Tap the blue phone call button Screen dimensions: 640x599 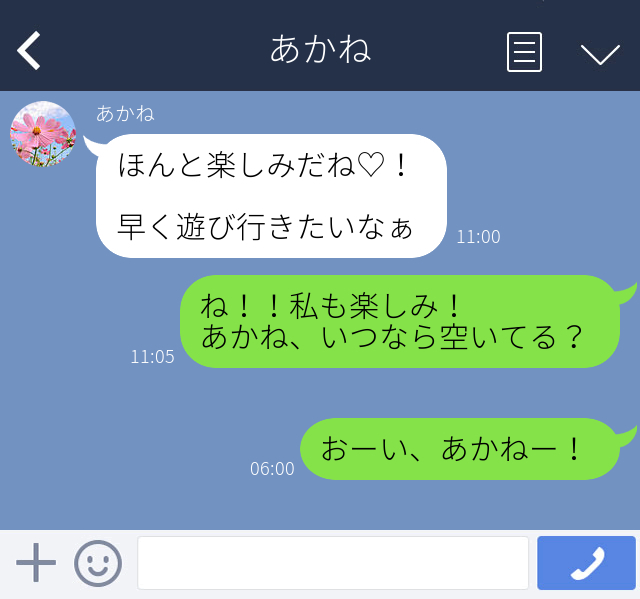tap(586, 563)
